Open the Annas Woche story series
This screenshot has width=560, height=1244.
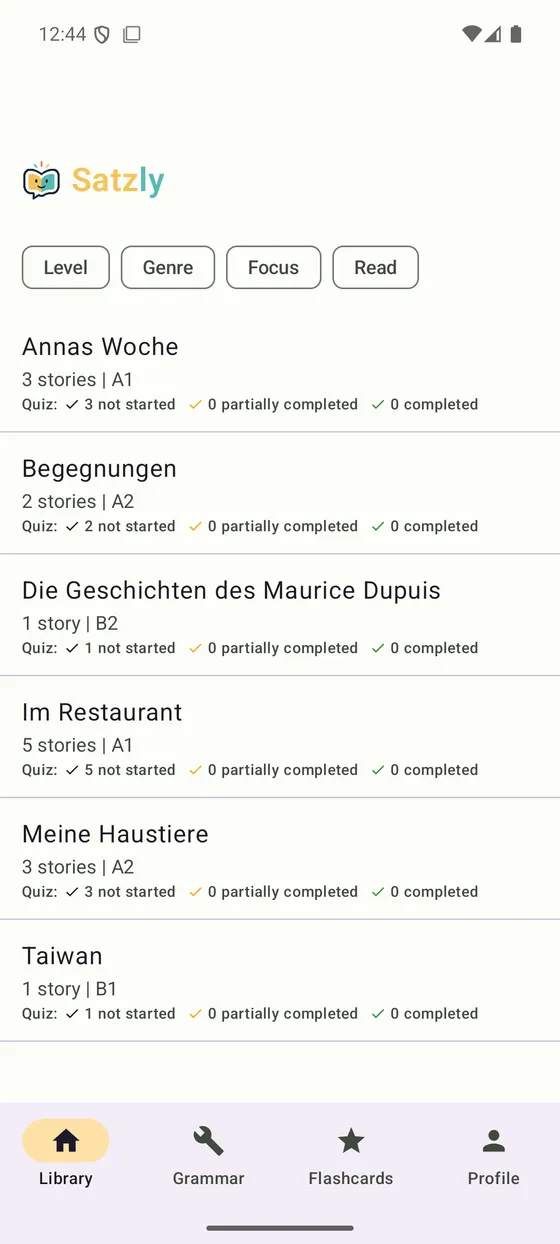click(280, 372)
